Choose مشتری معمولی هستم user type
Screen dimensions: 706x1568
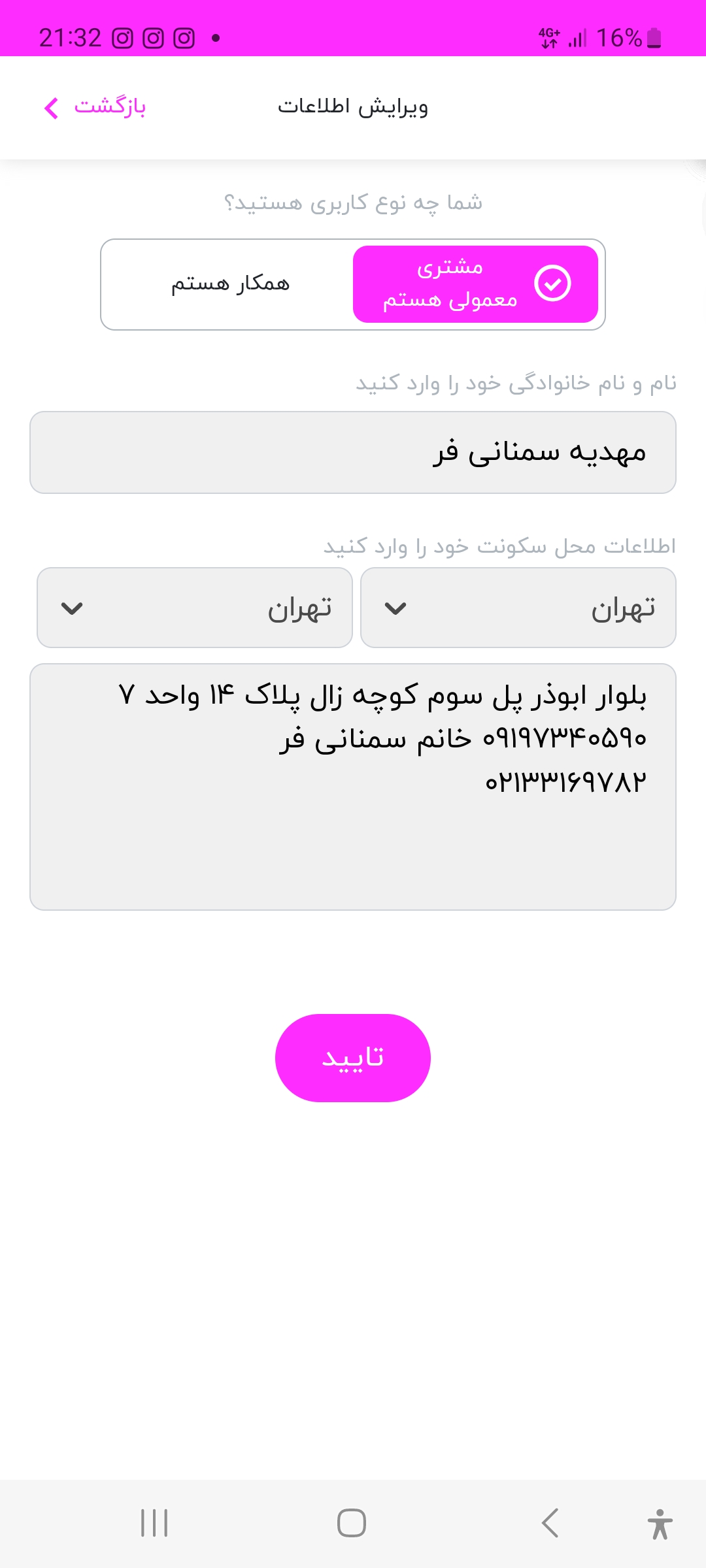(x=475, y=284)
